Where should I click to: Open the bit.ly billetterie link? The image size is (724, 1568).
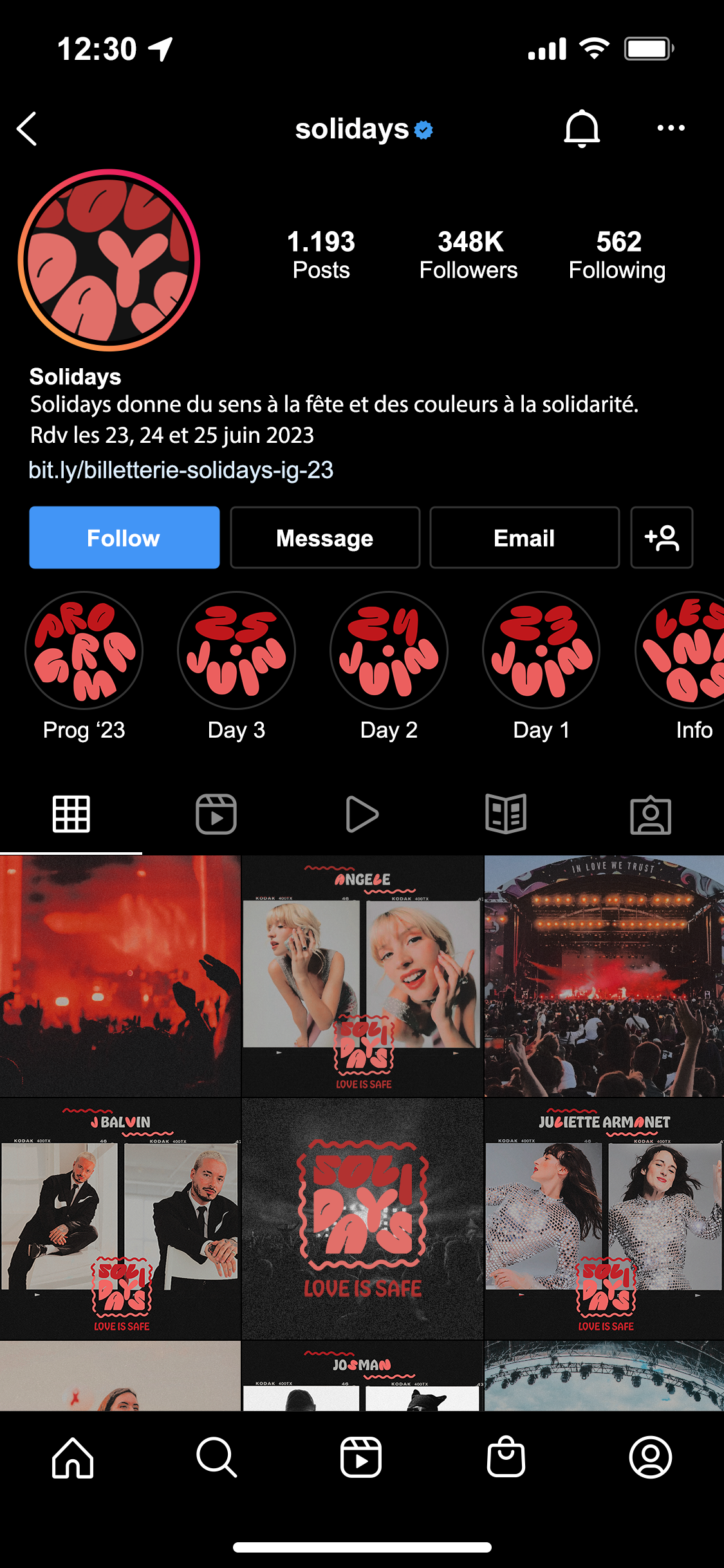pyautogui.click(x=181, y=470)
